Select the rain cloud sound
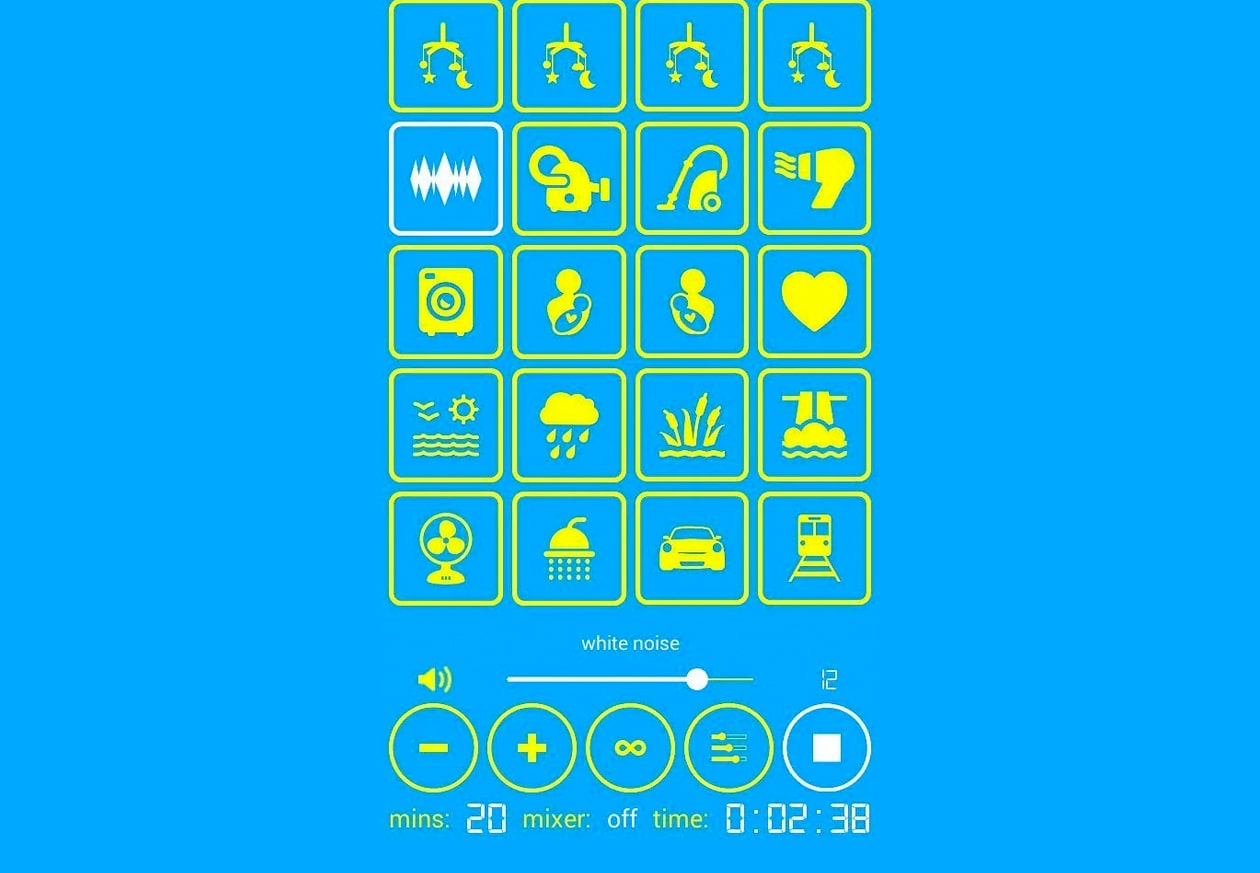This screenshot has width=1260, height=873. click(568, 425)
